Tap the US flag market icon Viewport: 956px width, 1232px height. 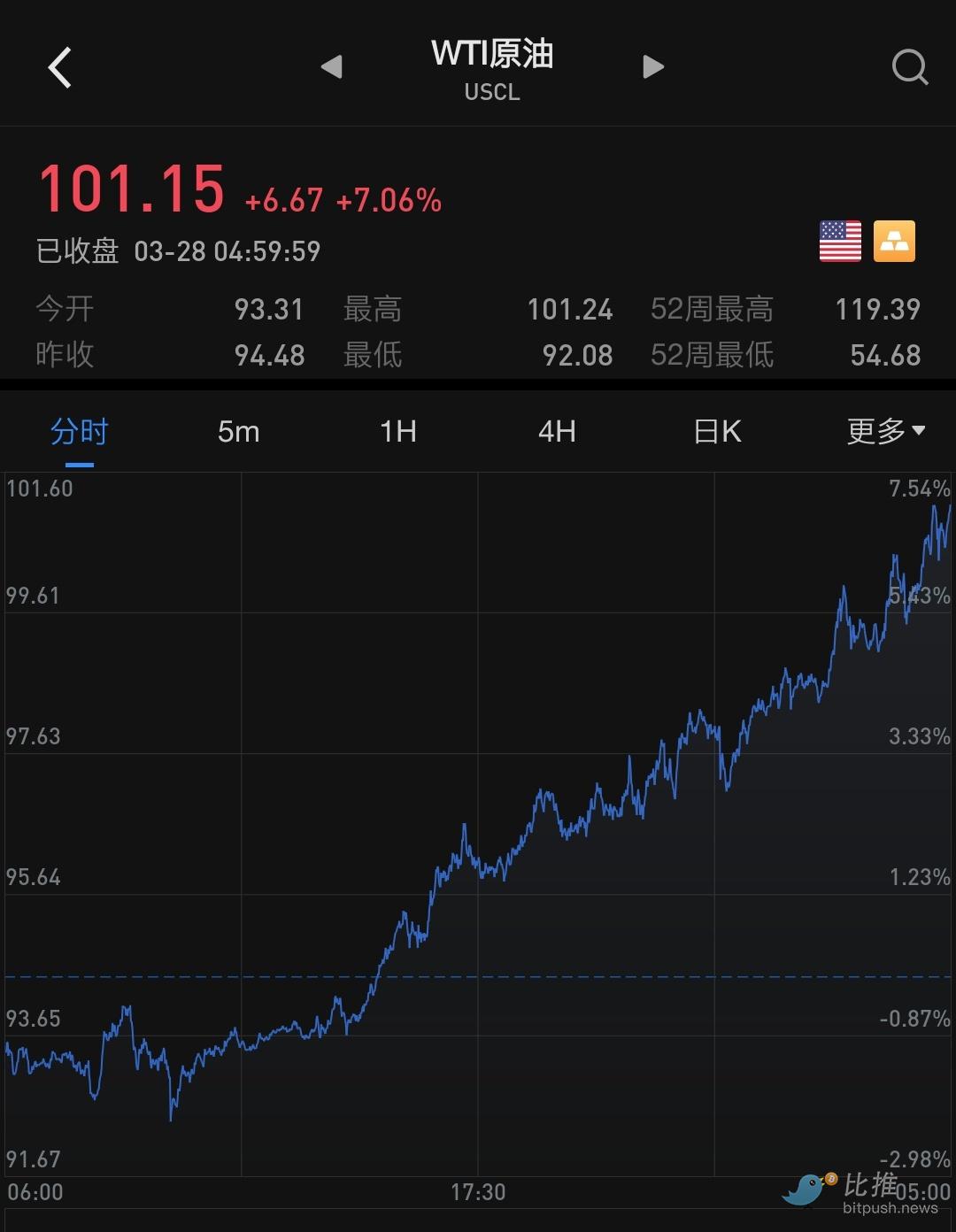click(840, 242)
